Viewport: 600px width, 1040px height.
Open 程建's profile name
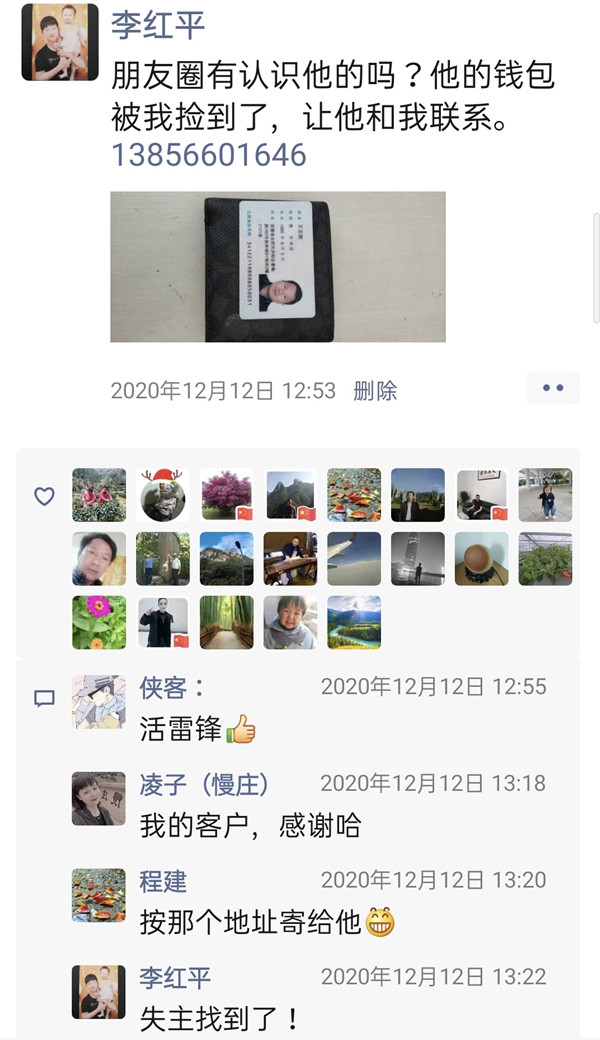pyautogui.click(x=163, y=881)
